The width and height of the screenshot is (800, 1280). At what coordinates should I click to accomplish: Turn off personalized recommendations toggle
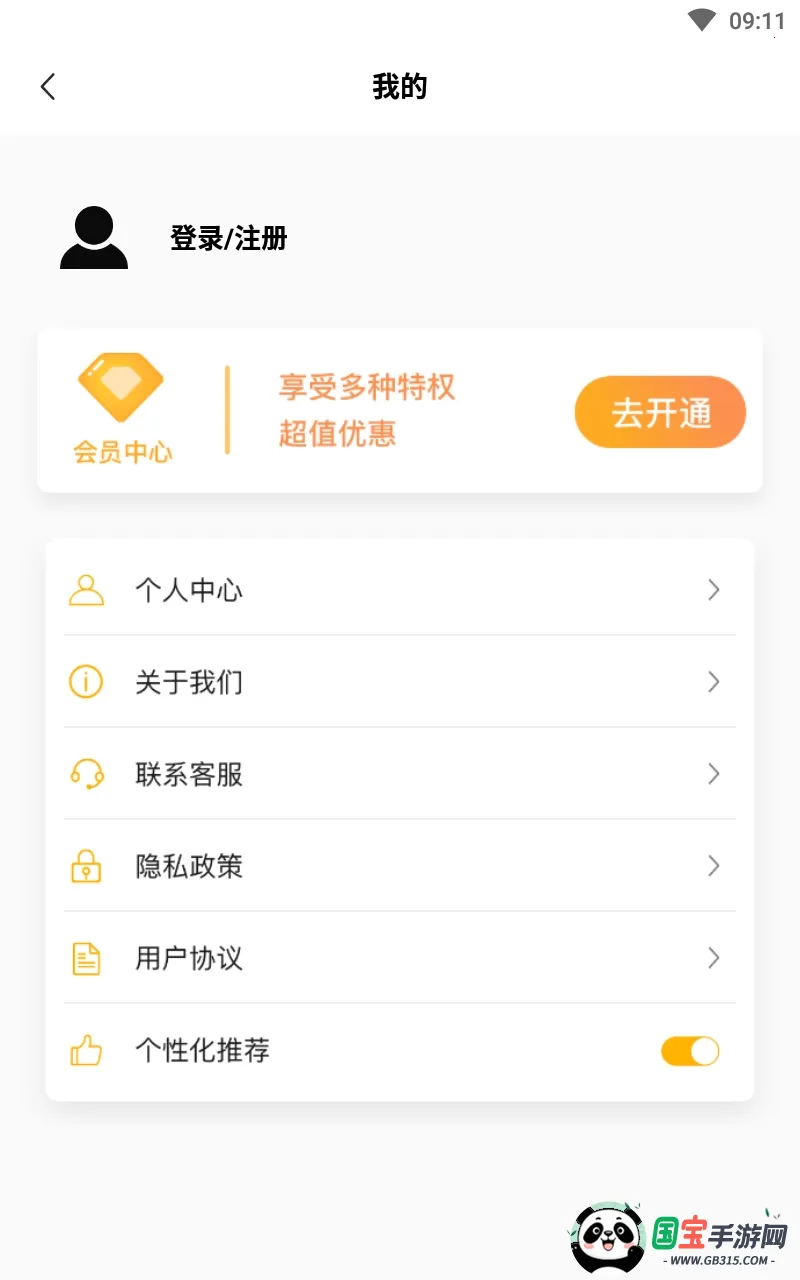tap(690, 1050)
